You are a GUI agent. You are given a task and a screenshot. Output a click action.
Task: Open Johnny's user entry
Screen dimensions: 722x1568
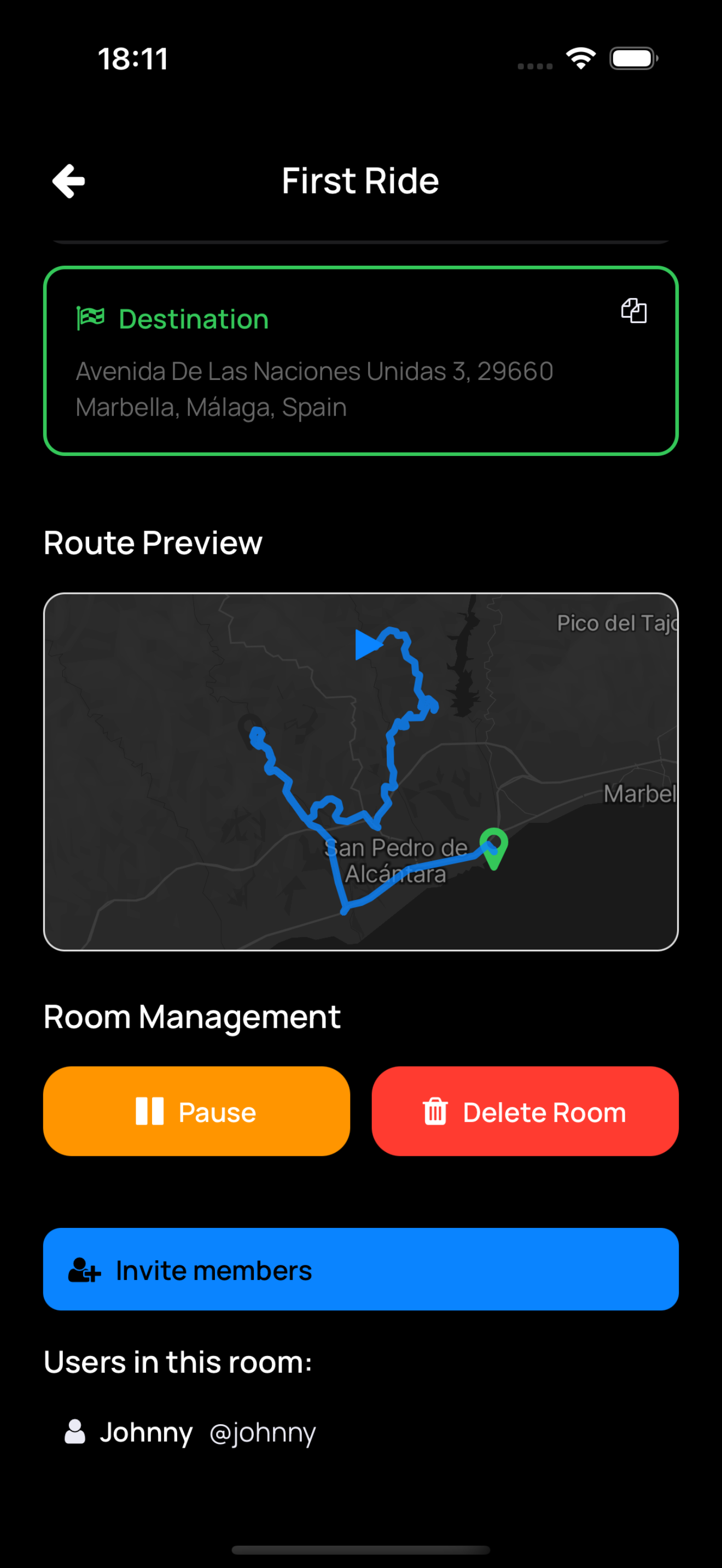point(190,1432)
